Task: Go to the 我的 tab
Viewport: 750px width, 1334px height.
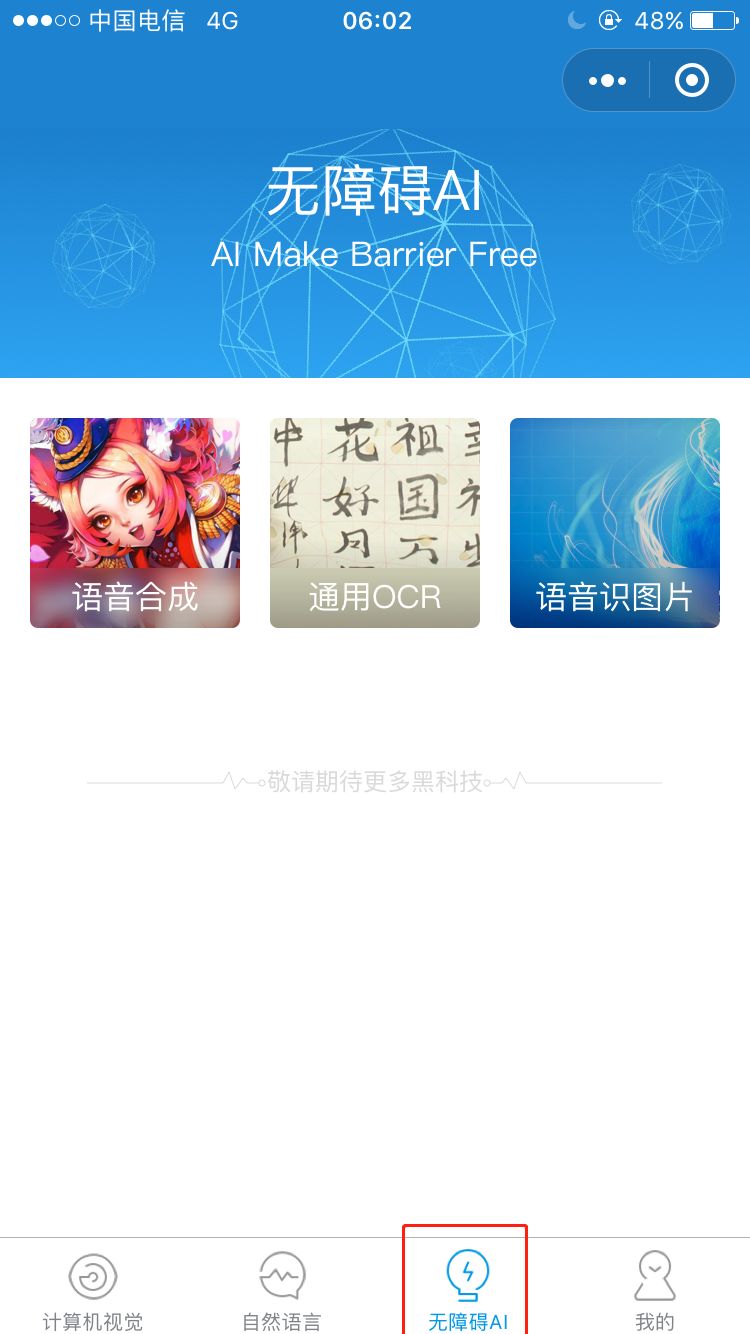Action: (x=655, y=1289)
